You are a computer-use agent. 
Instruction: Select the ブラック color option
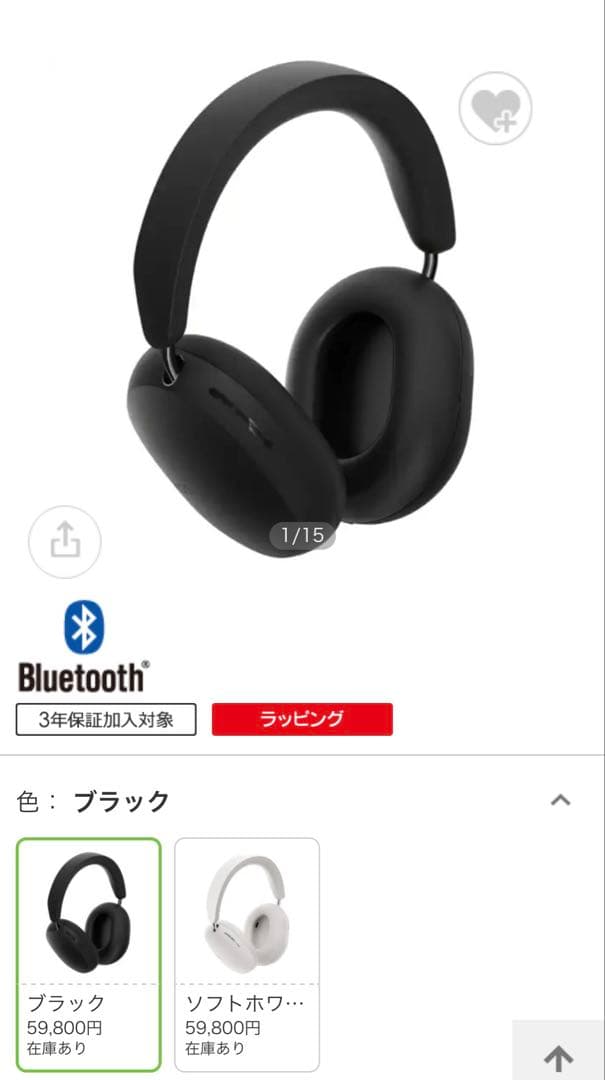[89, 954]
